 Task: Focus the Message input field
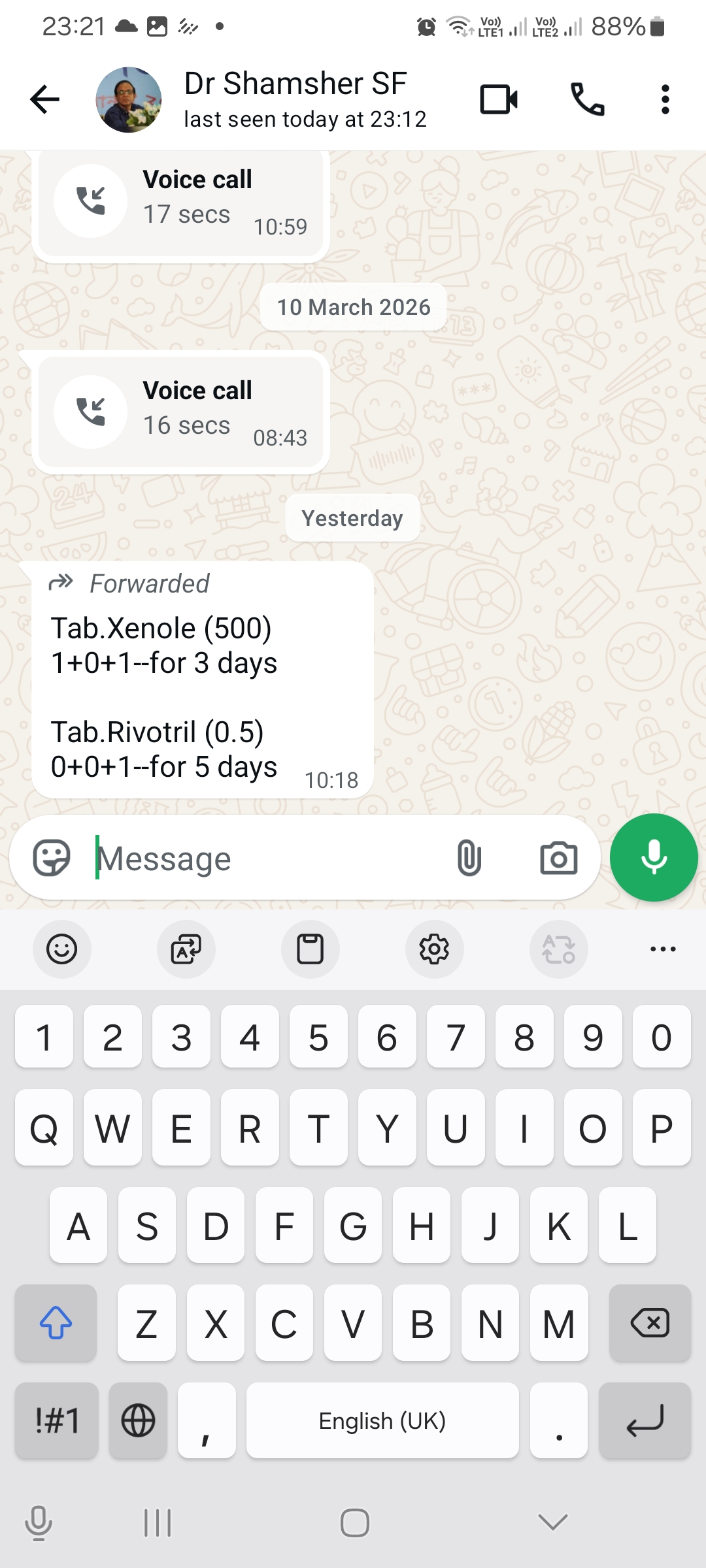[261, 858]
